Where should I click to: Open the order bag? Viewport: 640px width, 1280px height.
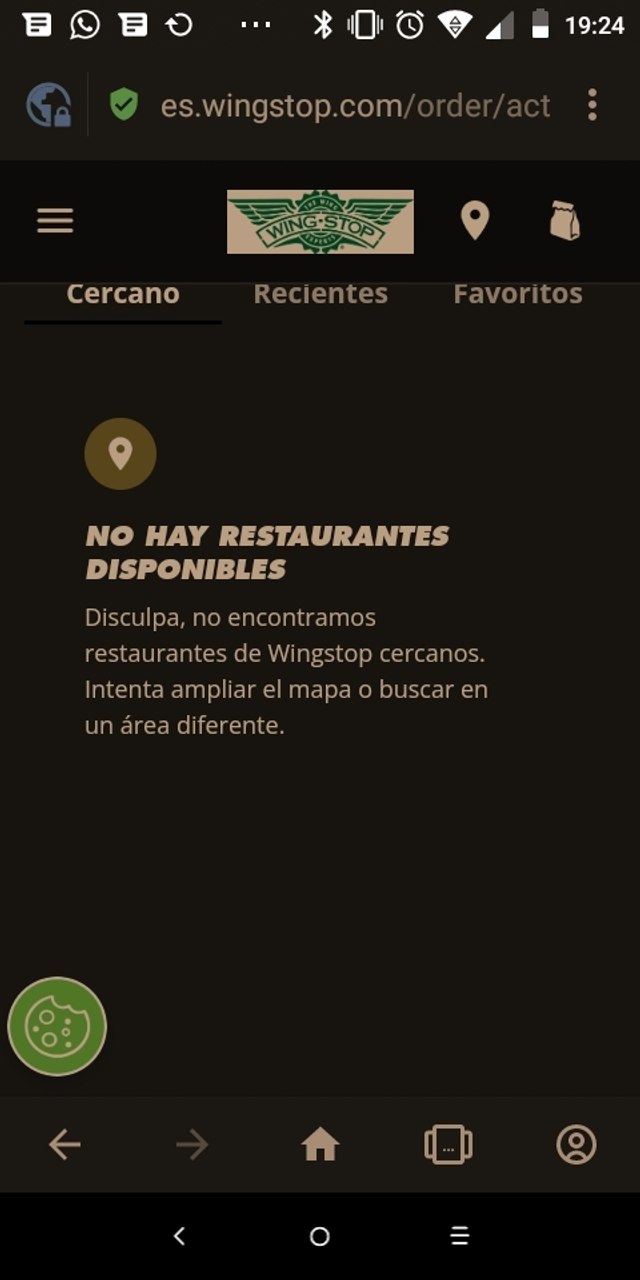[565, 220]
